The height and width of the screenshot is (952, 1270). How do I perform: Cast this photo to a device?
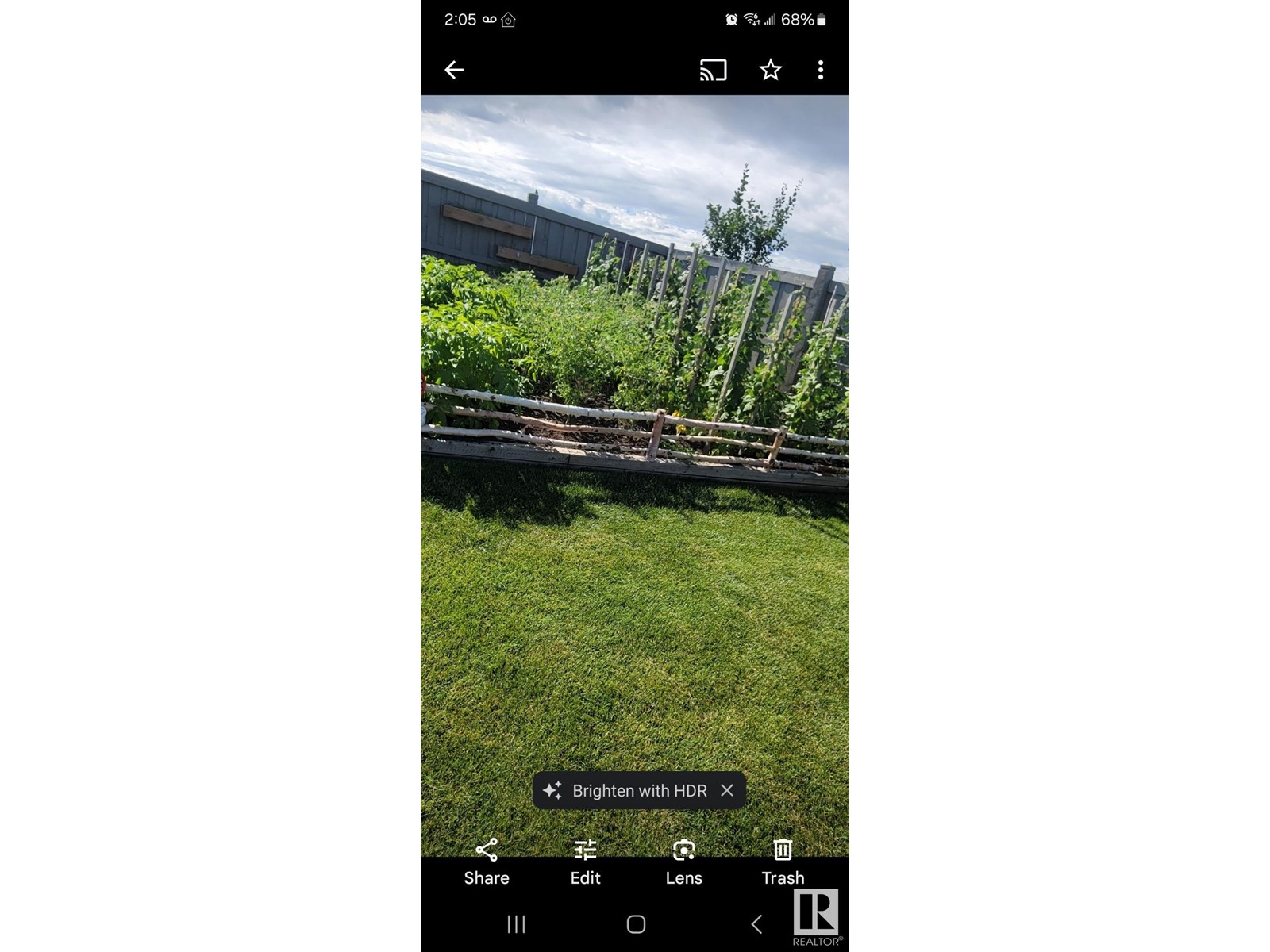point(713,70)
